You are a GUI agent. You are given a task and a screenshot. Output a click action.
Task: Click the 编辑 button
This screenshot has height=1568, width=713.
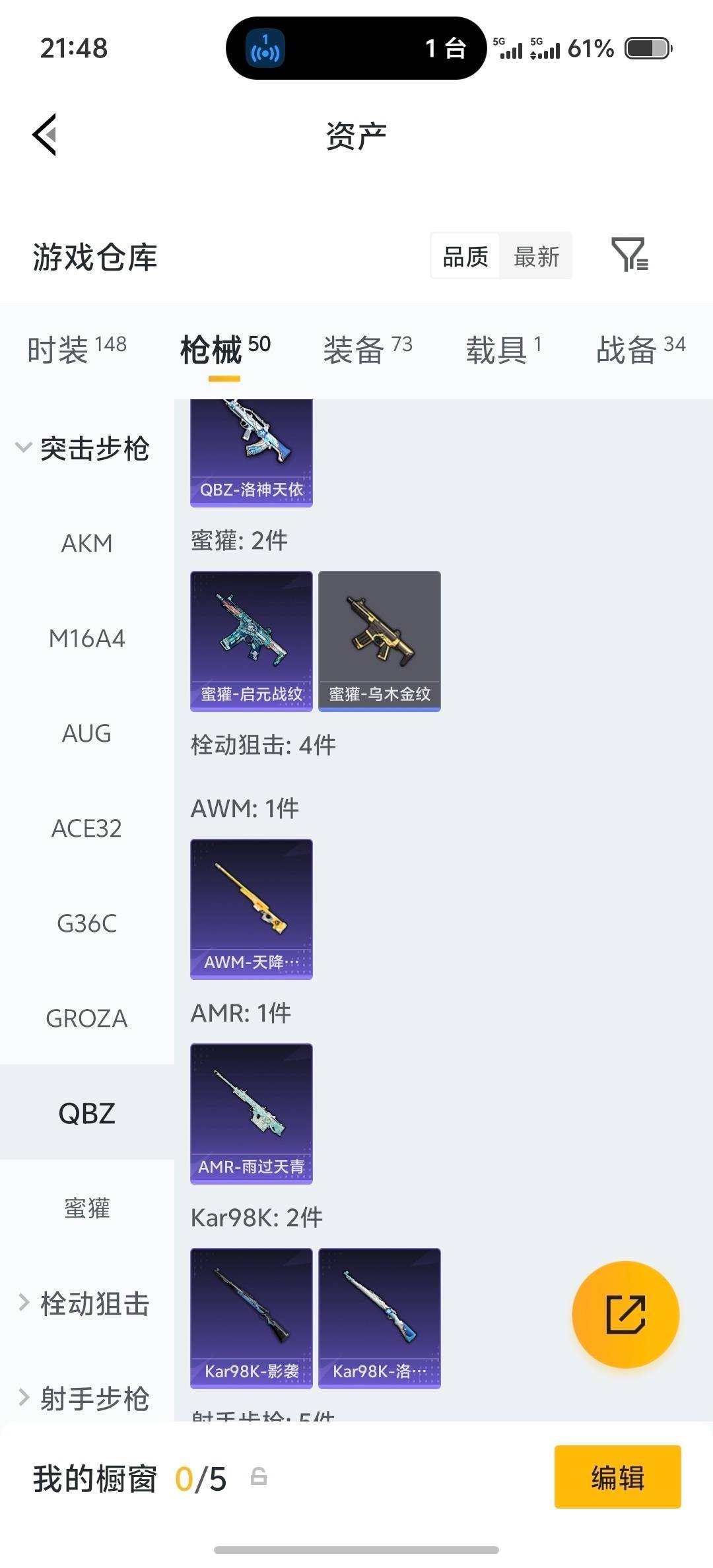(617, 1478)
